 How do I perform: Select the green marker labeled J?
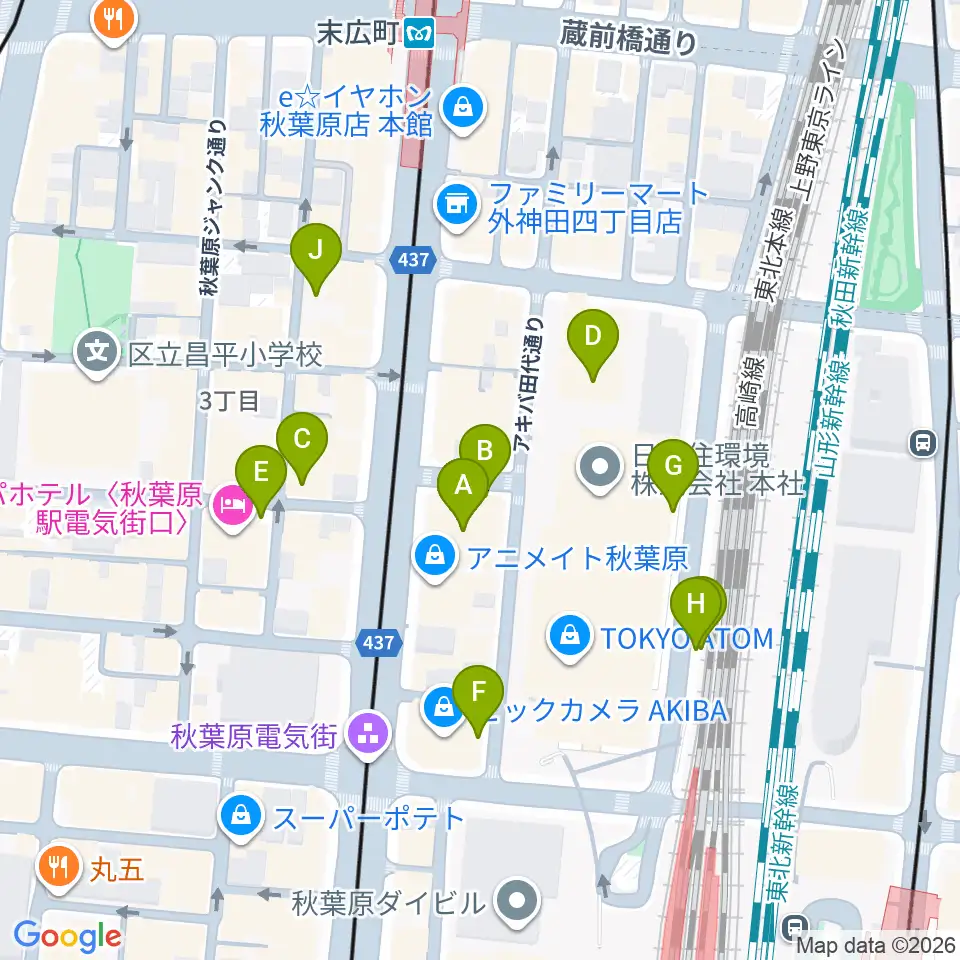click(x=315, y=258)
